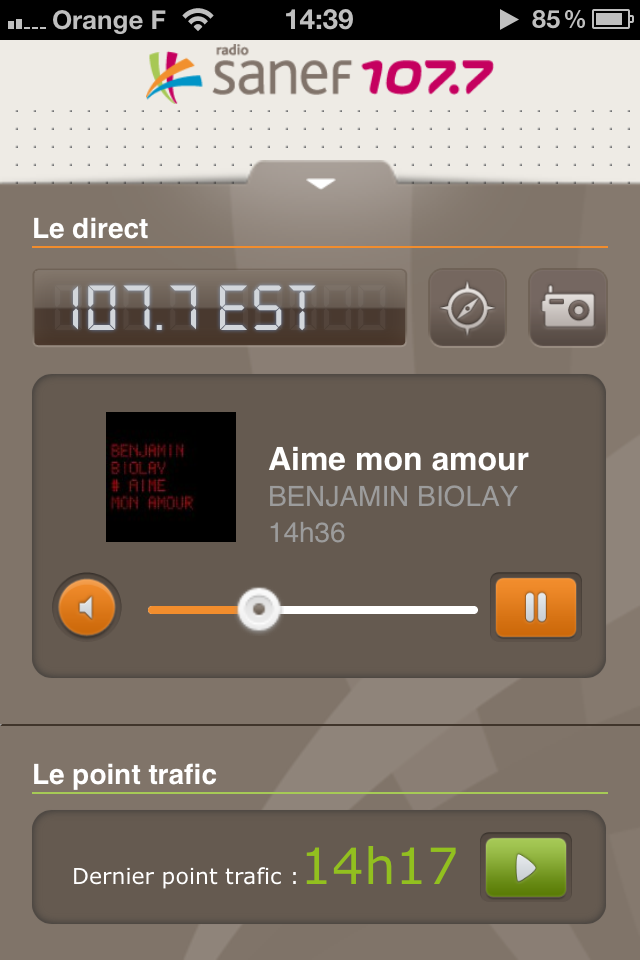
Task: Expand the top drawer arrow handle
Action: point(321,183)
